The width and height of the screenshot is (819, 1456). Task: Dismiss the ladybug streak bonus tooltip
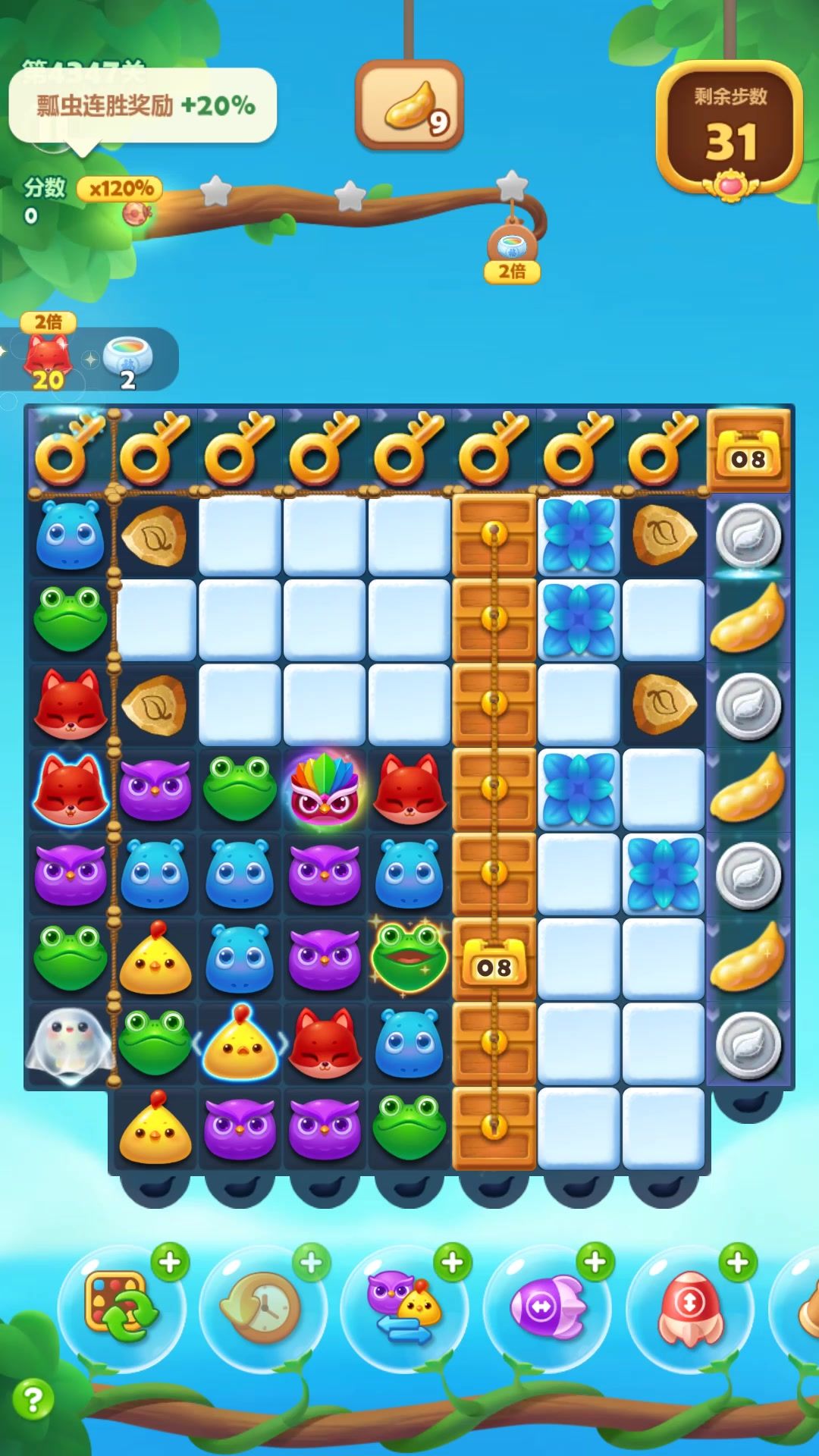tap(143, 105)
